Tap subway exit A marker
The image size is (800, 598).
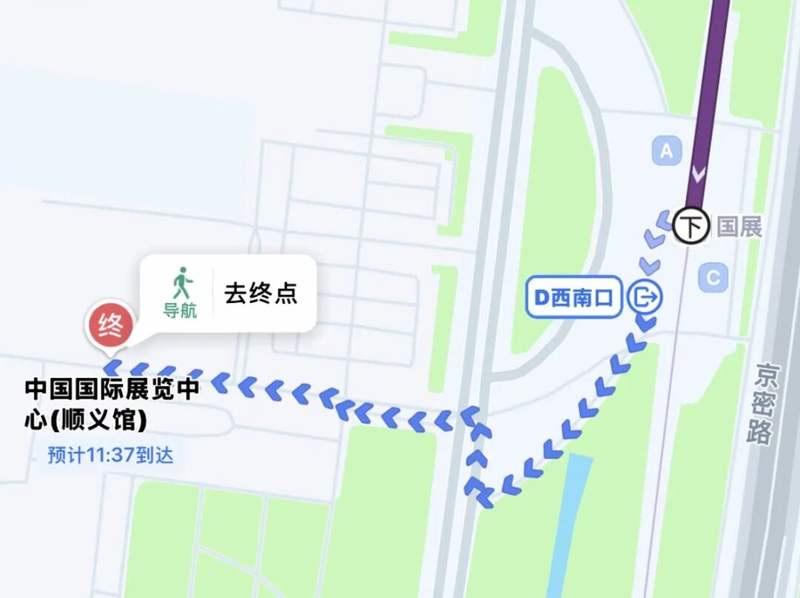[665, 151]
